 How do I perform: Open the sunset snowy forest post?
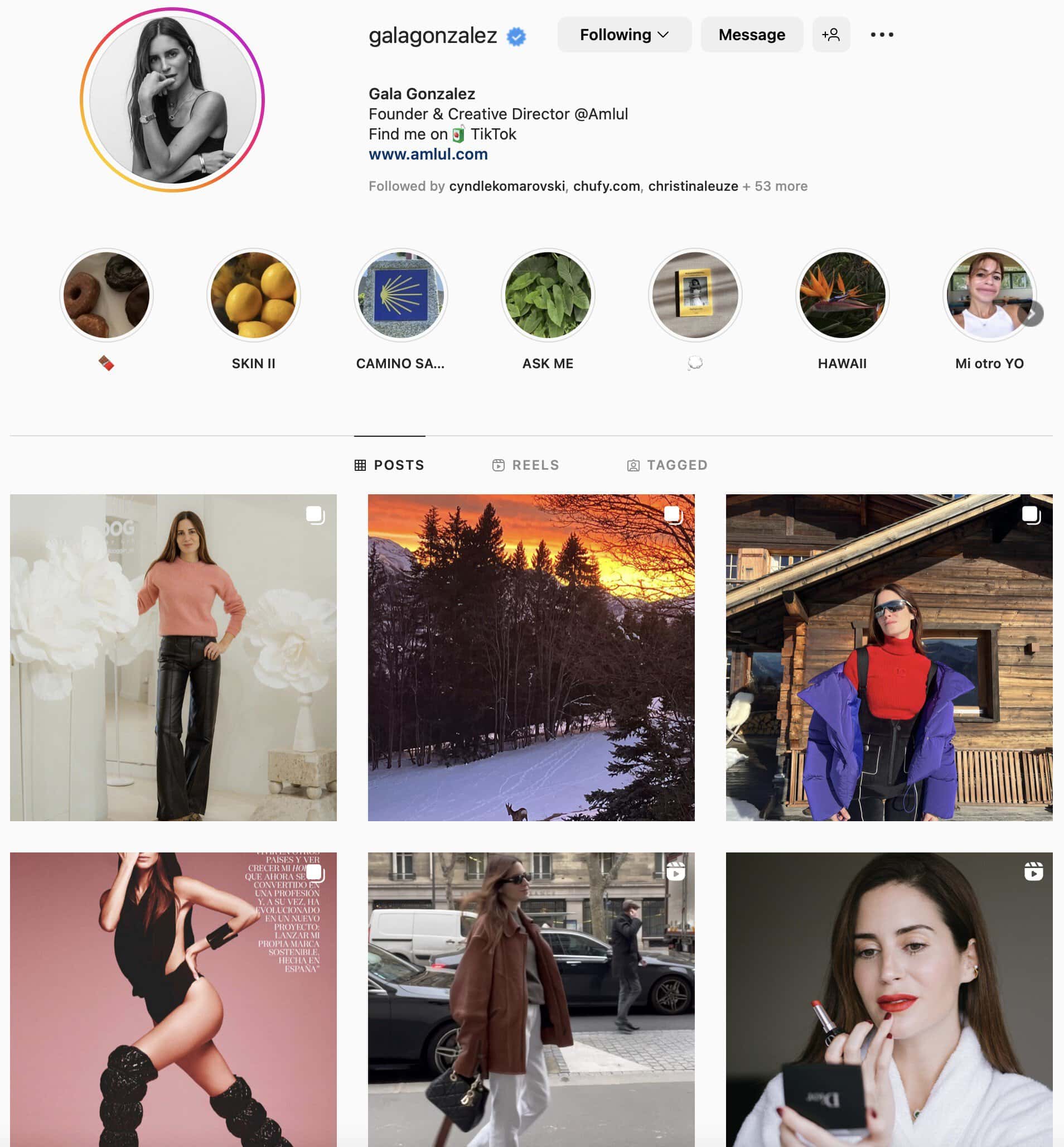(531, 657)
